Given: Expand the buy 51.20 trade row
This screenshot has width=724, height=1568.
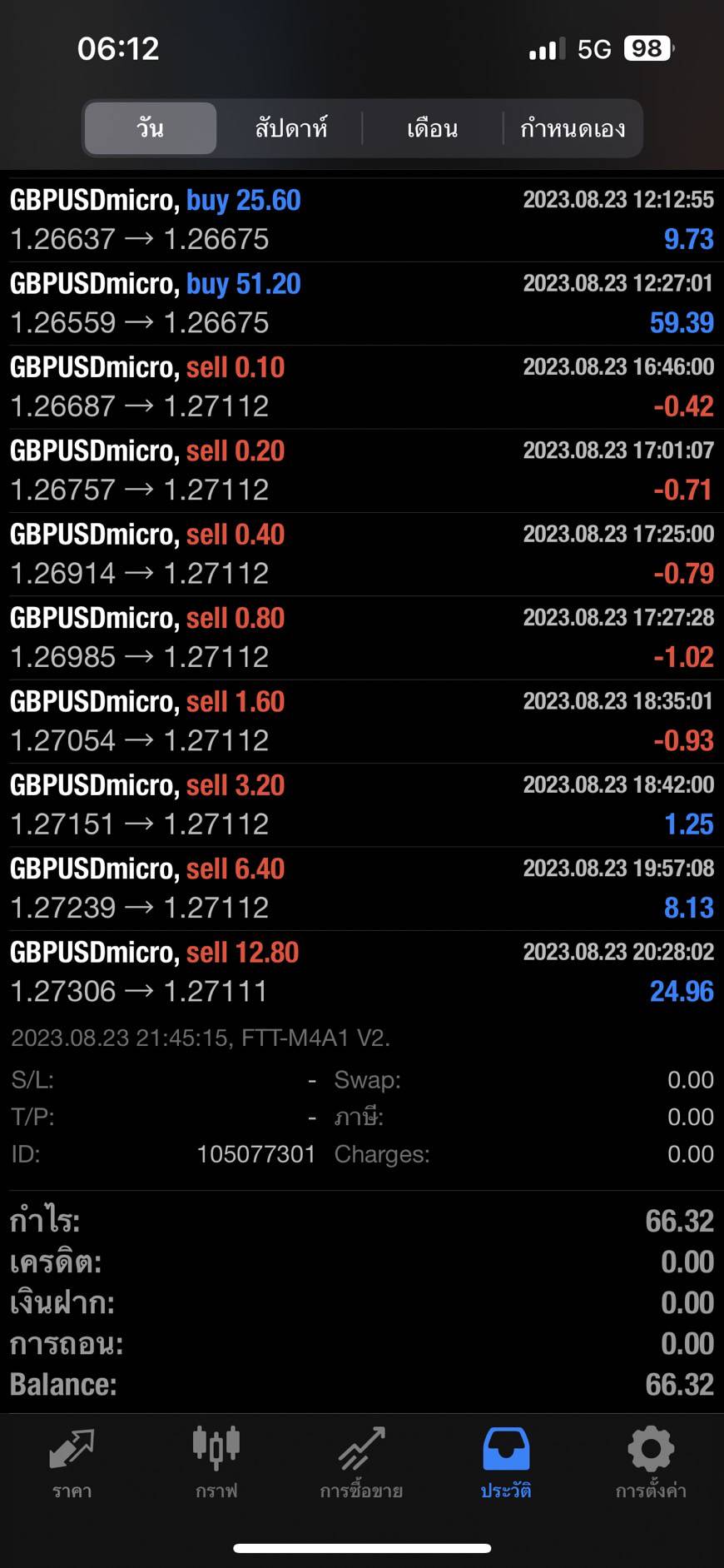Looking at the screenshot, I should pos(362,304).
